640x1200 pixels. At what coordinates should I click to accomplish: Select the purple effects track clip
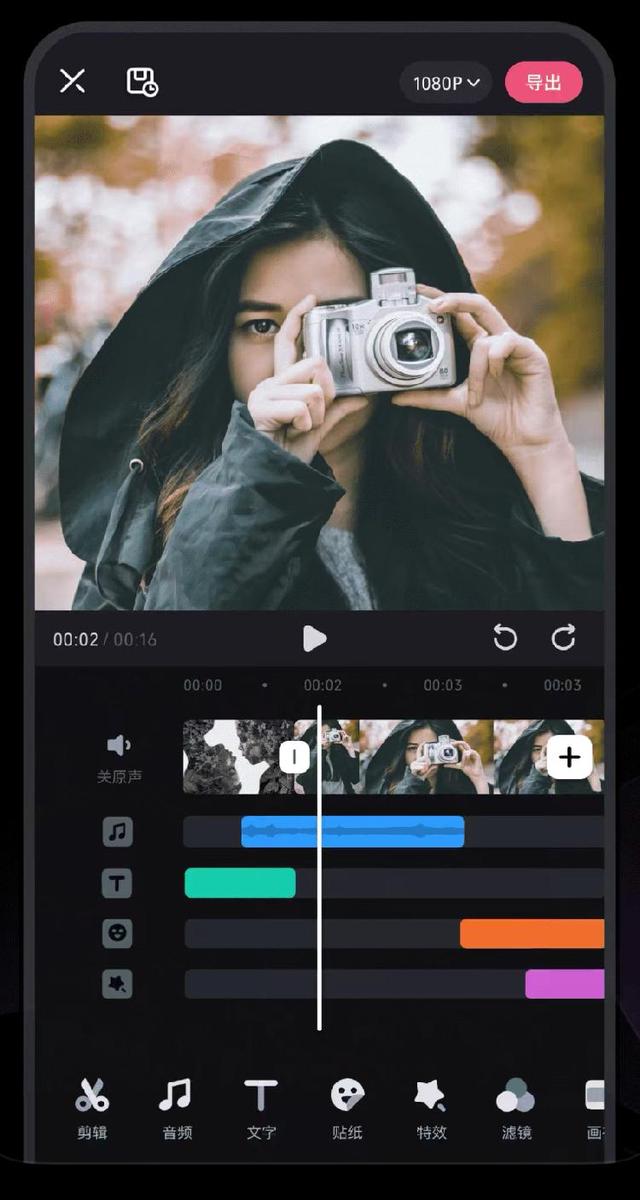tap(564, 984)
